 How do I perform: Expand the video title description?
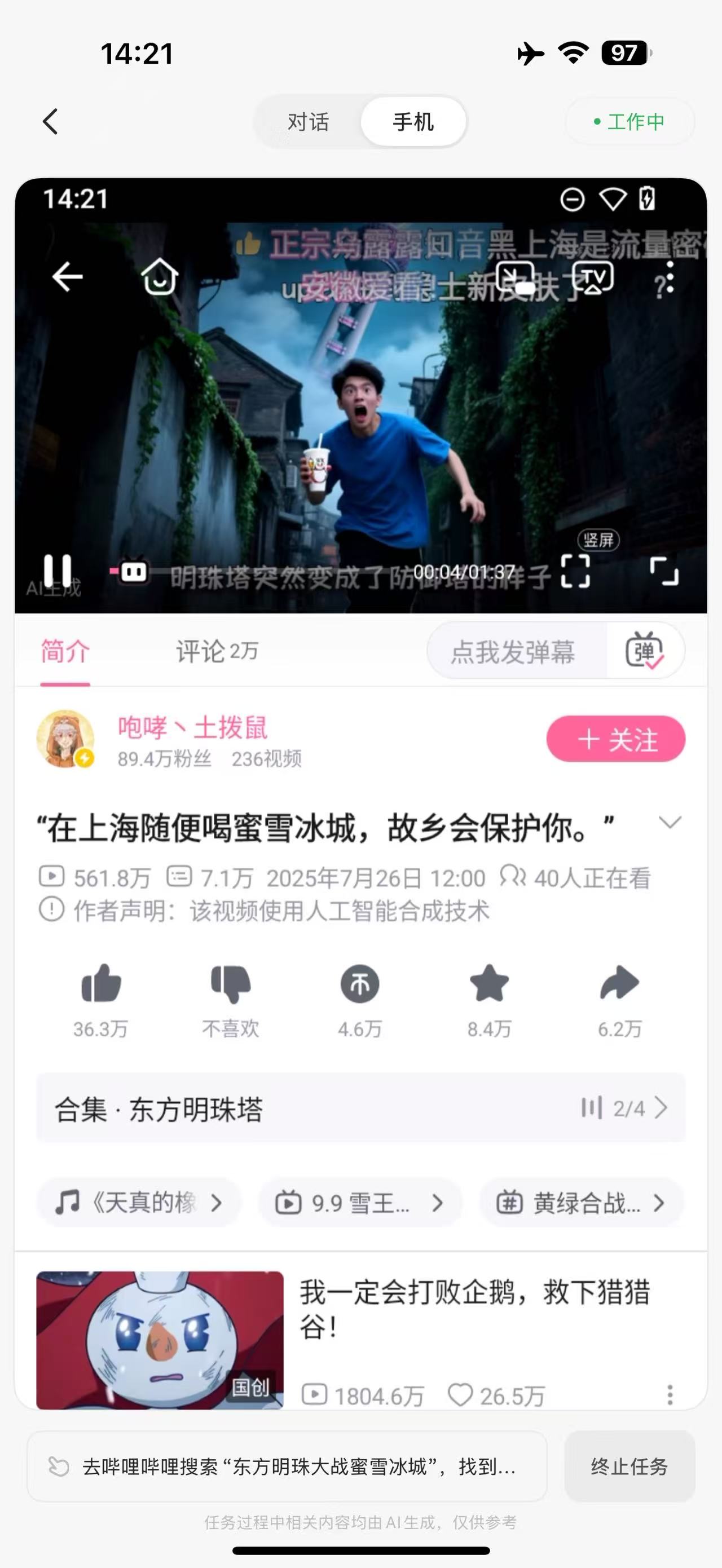(x=670, y=823)
